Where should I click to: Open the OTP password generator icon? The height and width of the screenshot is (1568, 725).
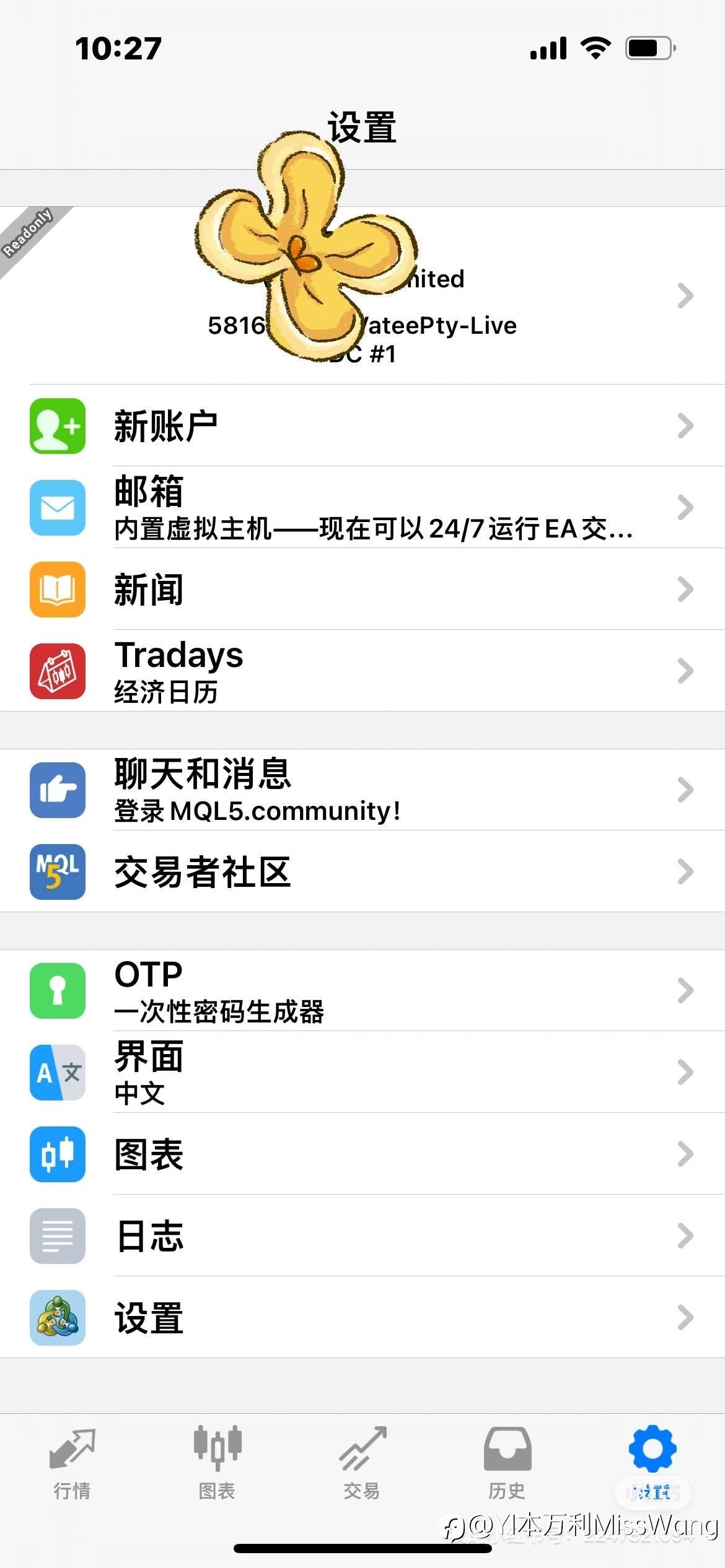pos(57,990)
